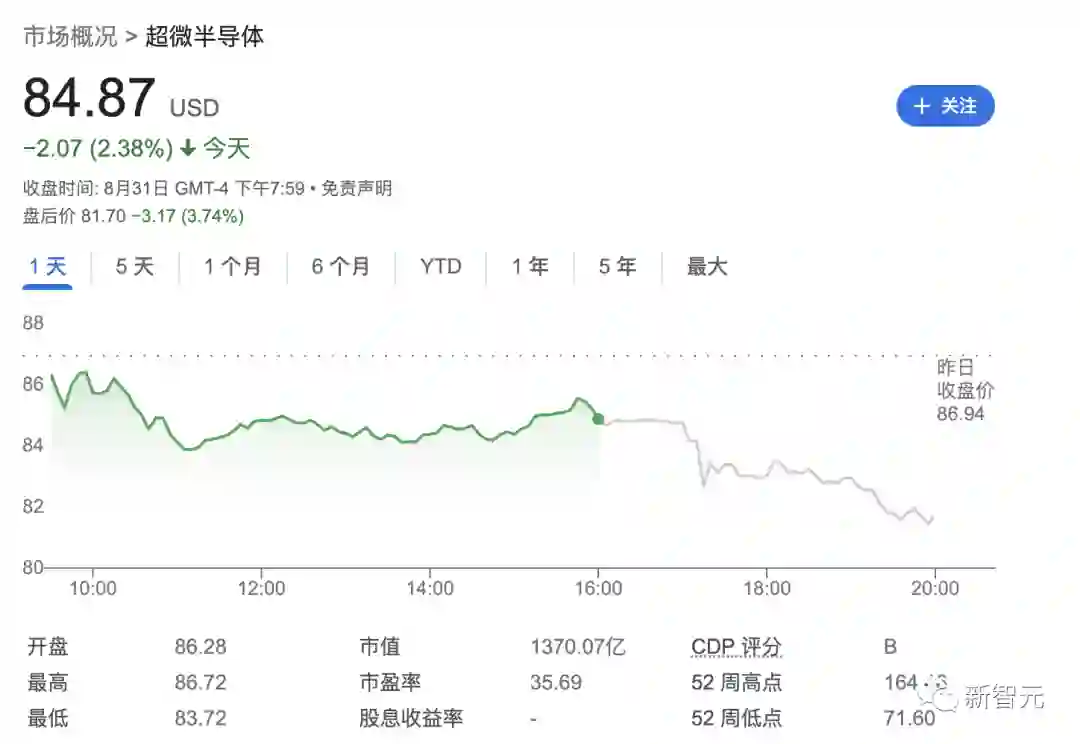Viewport: 1080px width, 744px height.
Task: Open the 免责声明 disclaimer link
Action: [x=356, y=188]
